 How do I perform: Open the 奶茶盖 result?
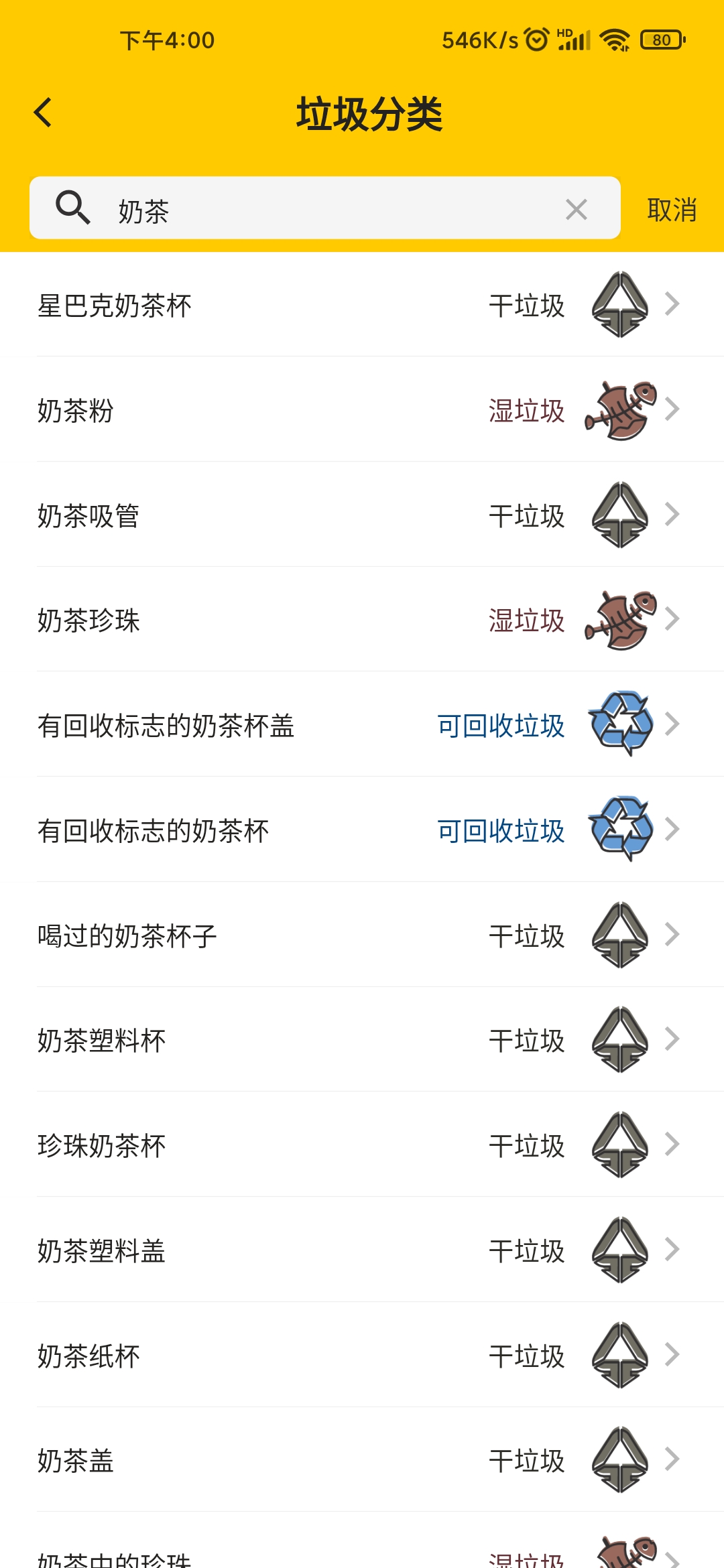(x=362, y=1459)
